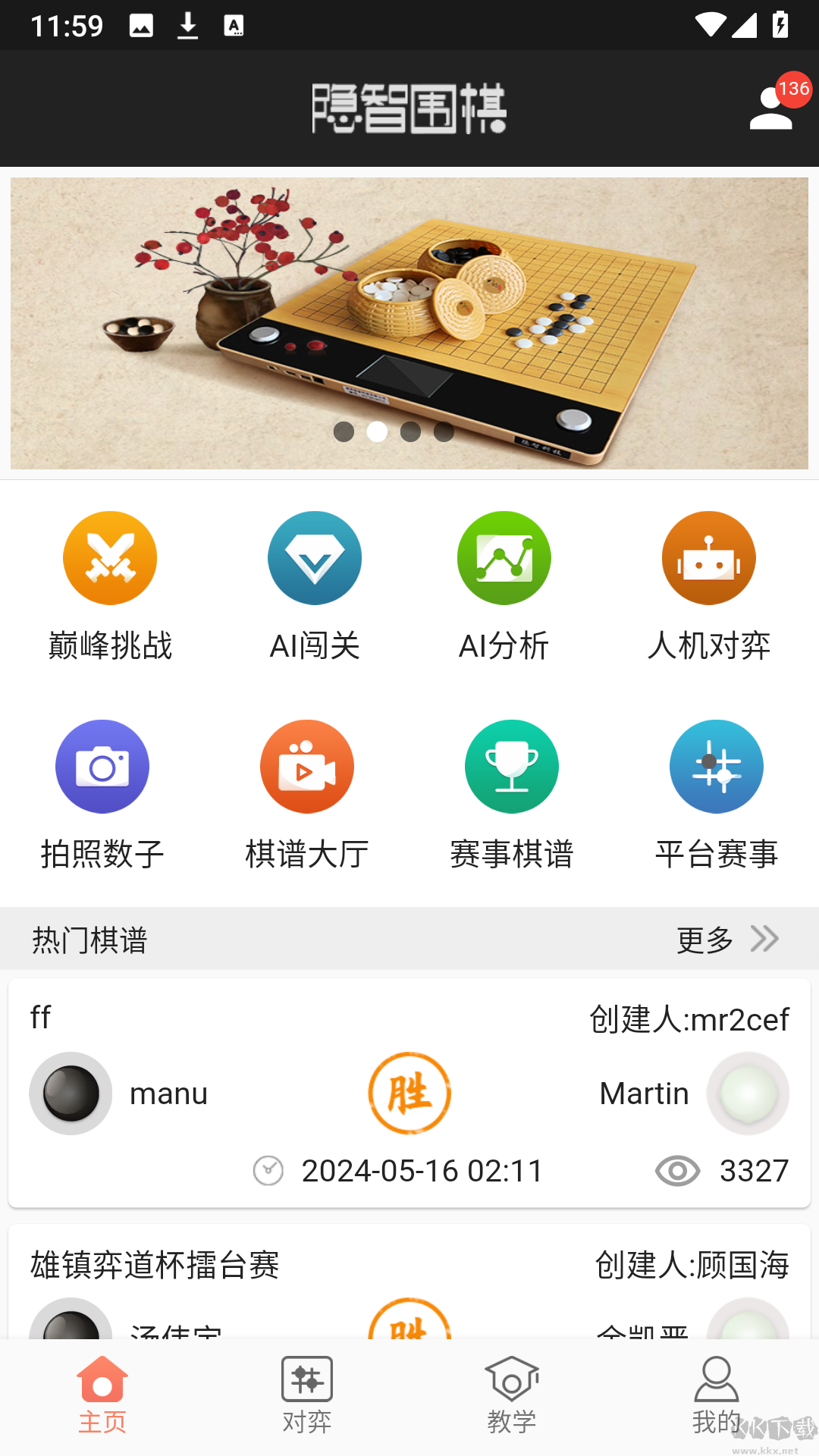Viewport: 819px width, 1456px height.
Task: Click the double-arrow chevron next to 更多
Action: click(x=764, y=939)
